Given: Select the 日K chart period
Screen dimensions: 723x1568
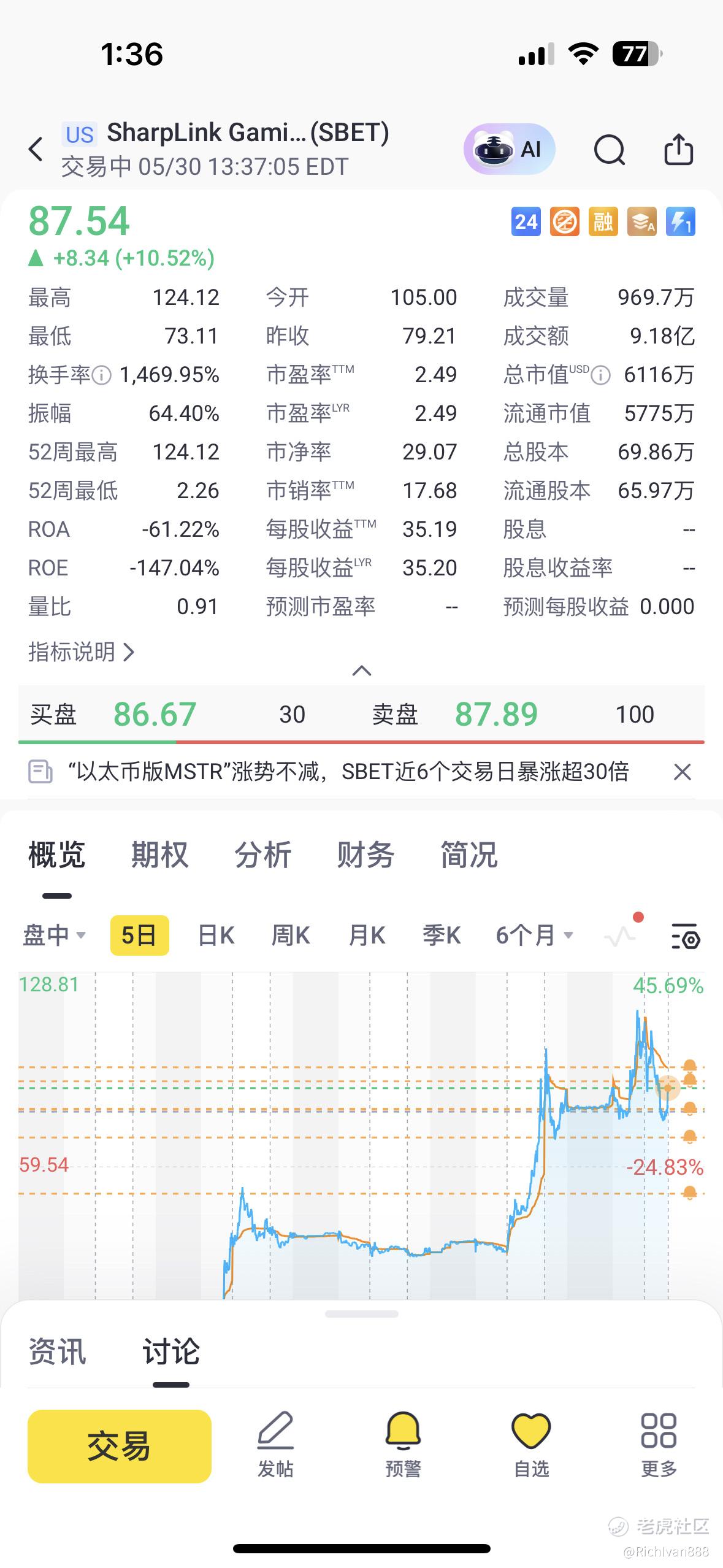Looking at the screenshot, I should [216, 936].
